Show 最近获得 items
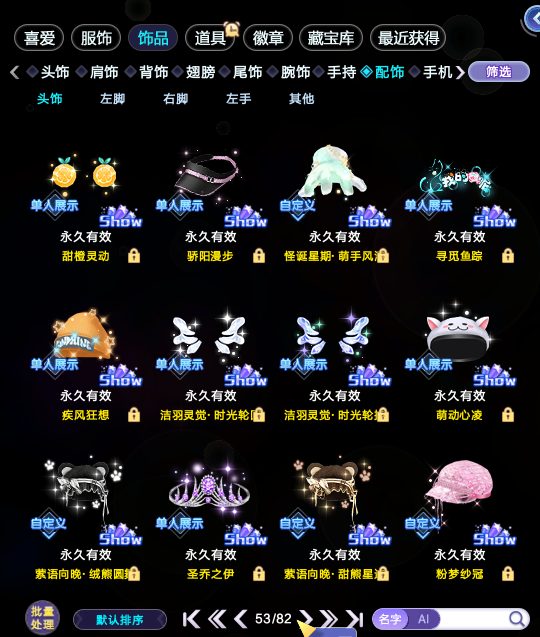The image size is (540, 637). [x=408, y=38]
